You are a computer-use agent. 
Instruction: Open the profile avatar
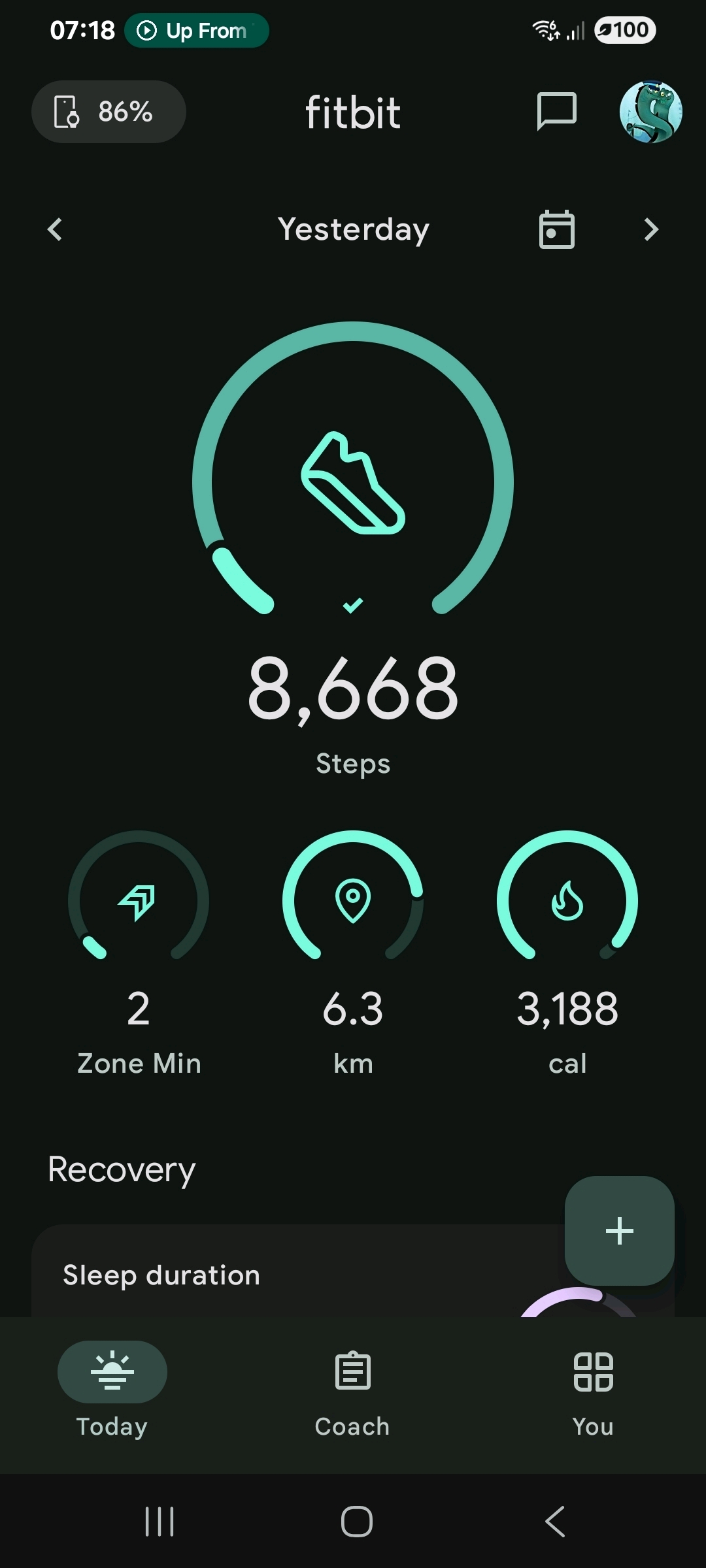(x=650, y=112)
